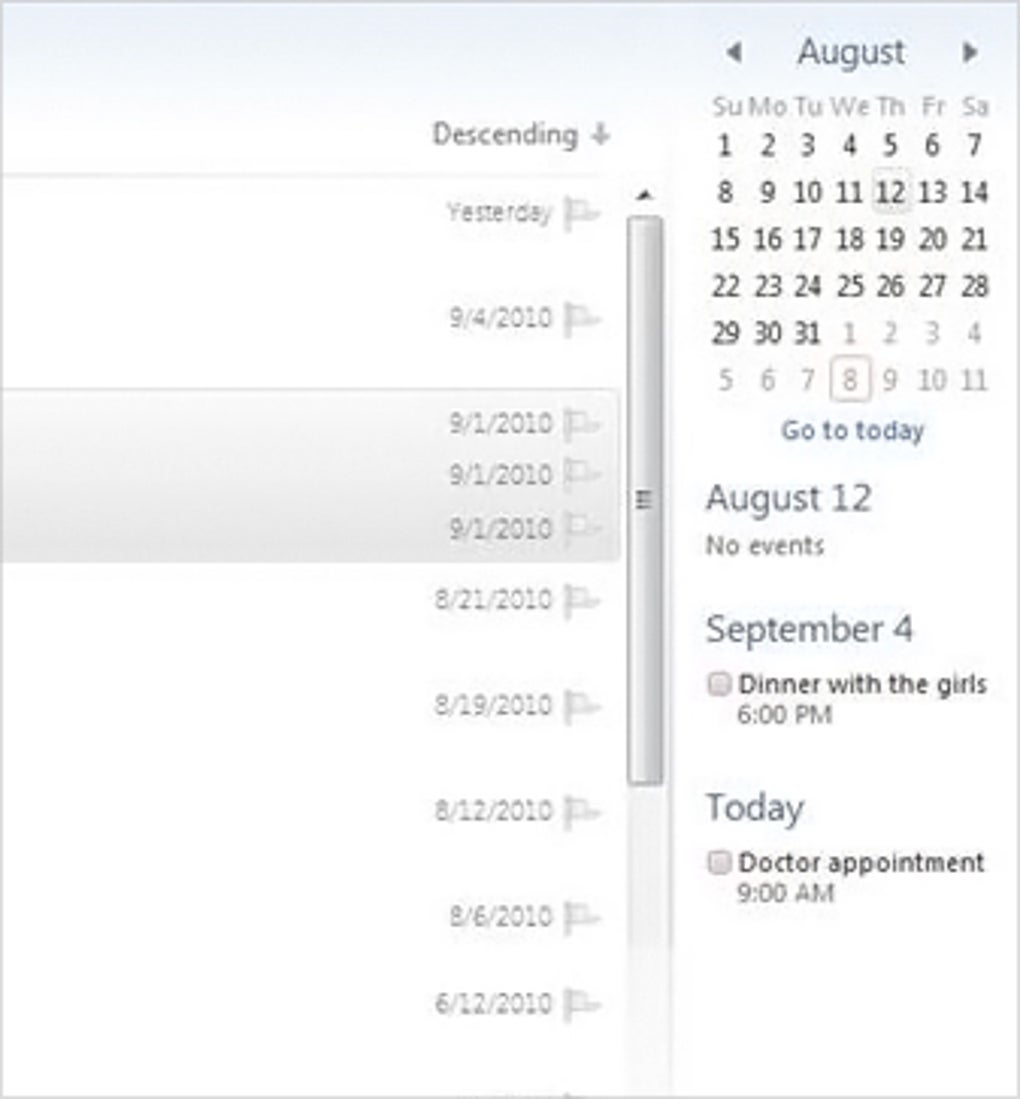Select August 12 in the calendar
1020x1099 pixels.
coord(891,191)
